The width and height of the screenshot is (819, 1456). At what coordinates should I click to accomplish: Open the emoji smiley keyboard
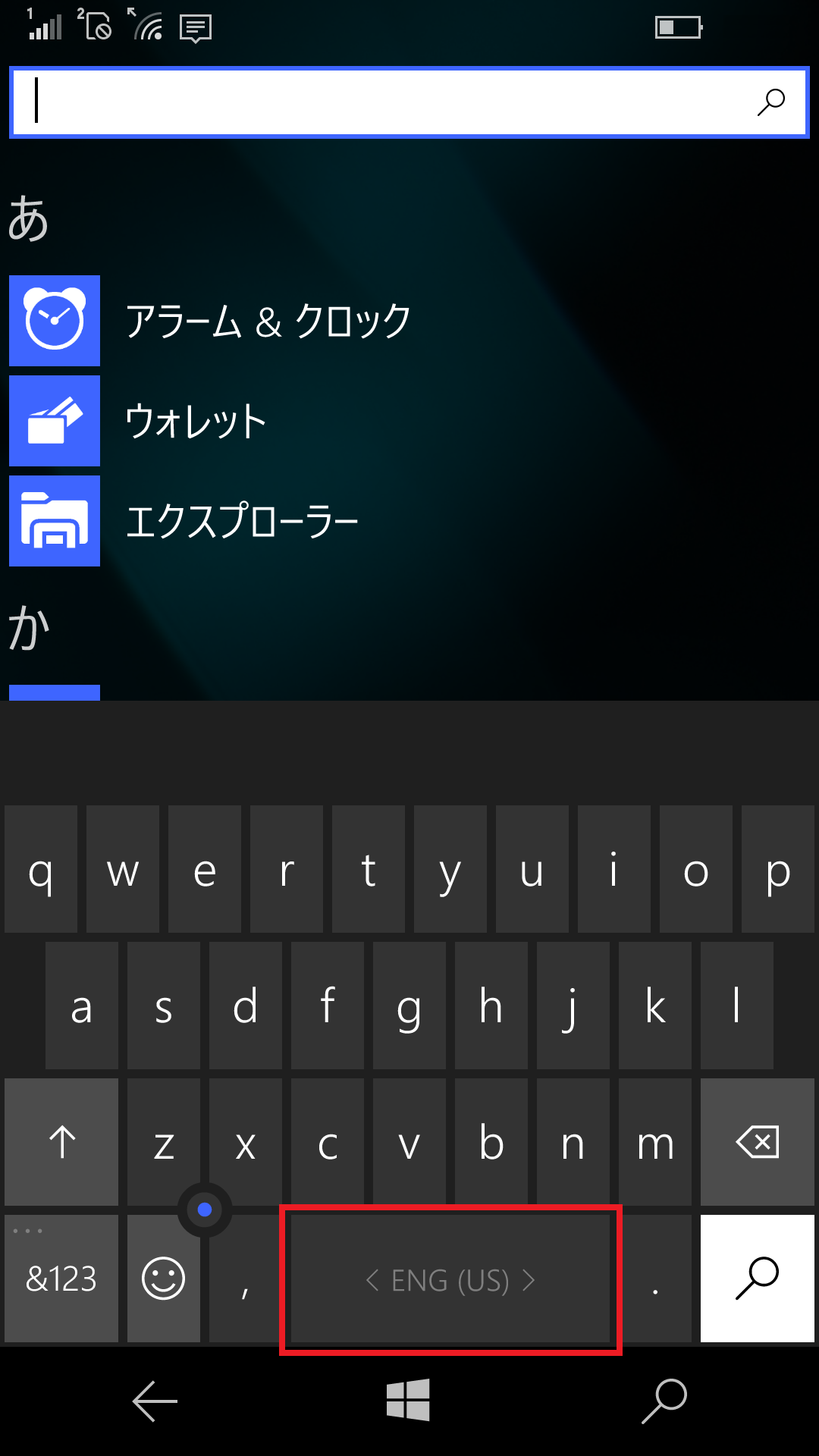(164, 1279)
